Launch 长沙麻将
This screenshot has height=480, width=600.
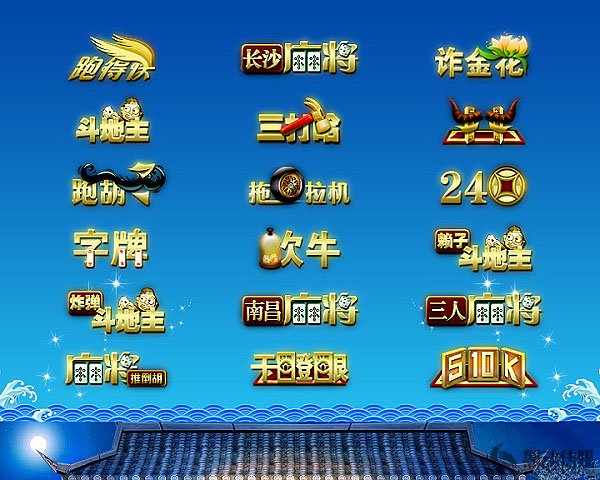tap(300, 60)
